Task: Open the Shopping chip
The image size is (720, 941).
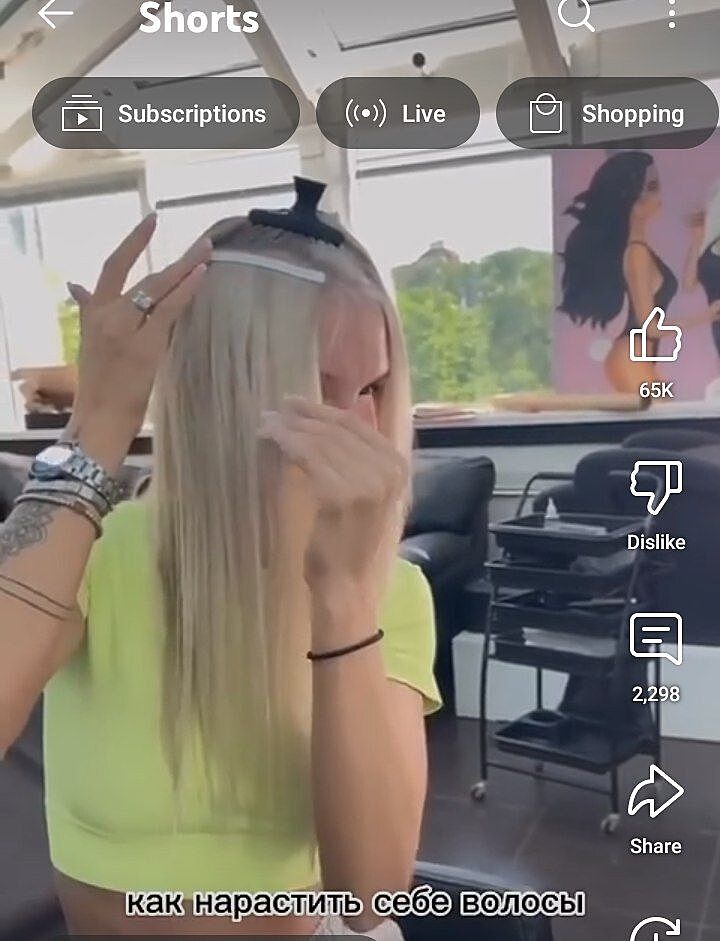Action: 607,114
